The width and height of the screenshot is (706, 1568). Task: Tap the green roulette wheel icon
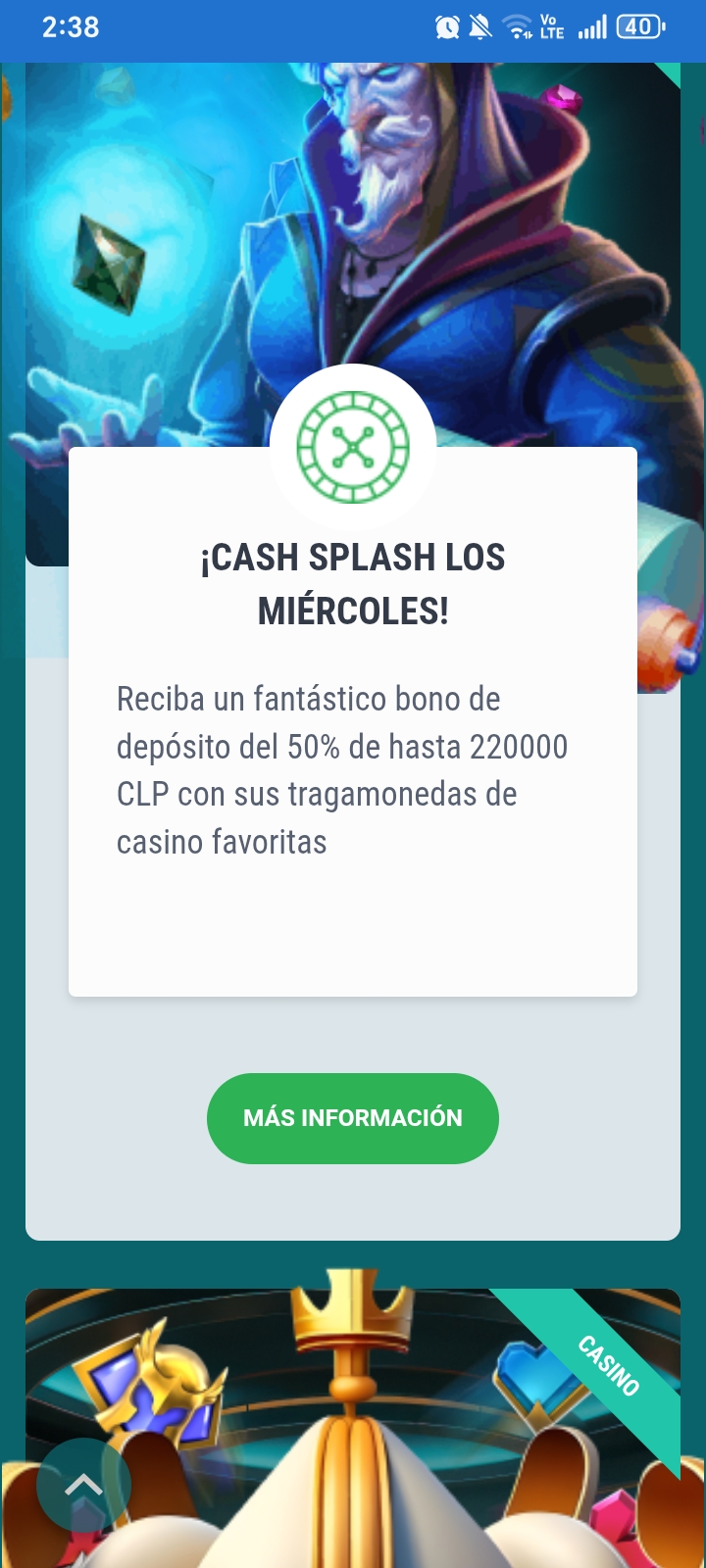[x=353, y=446]
